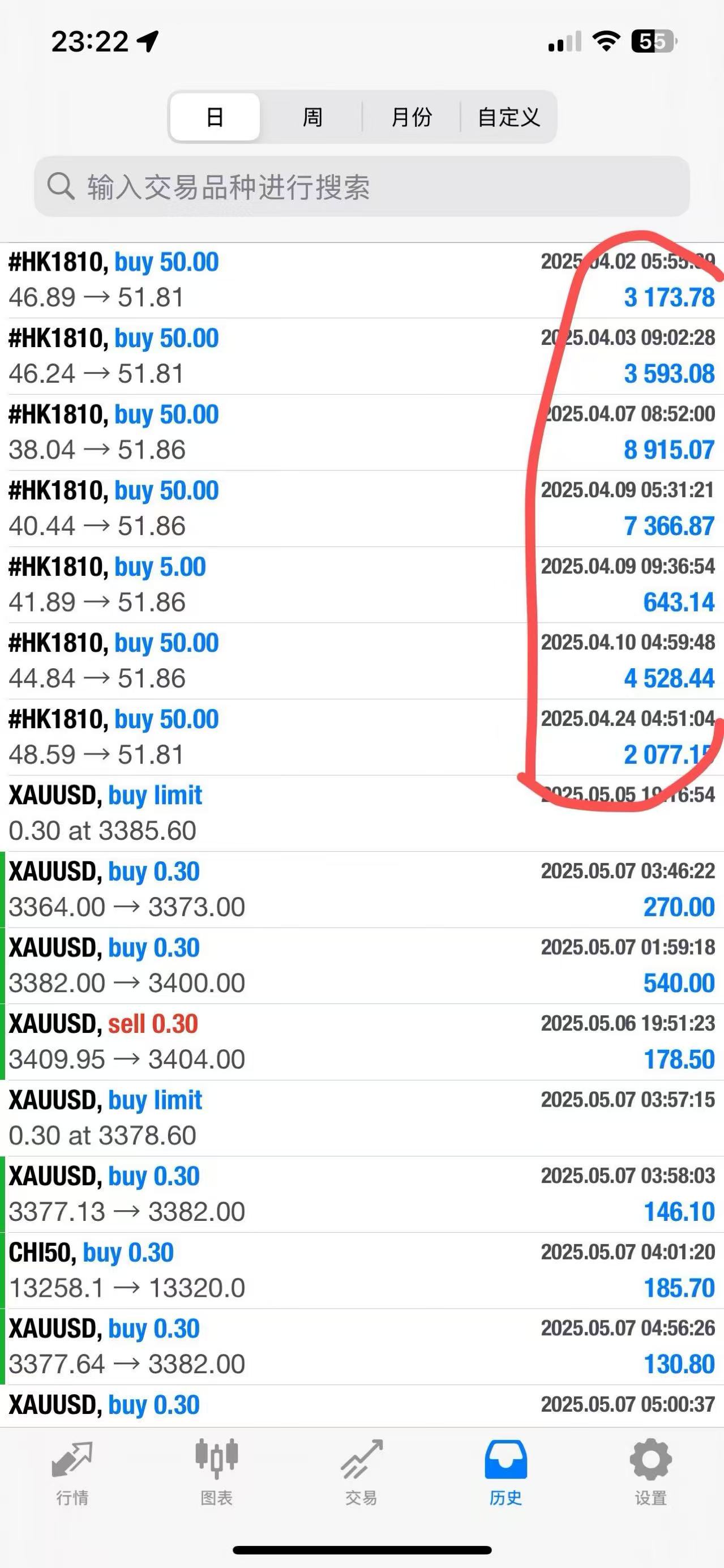
Task: Open the HK1810 trade with profit 8 915.07
Action: tap(362, 432)
